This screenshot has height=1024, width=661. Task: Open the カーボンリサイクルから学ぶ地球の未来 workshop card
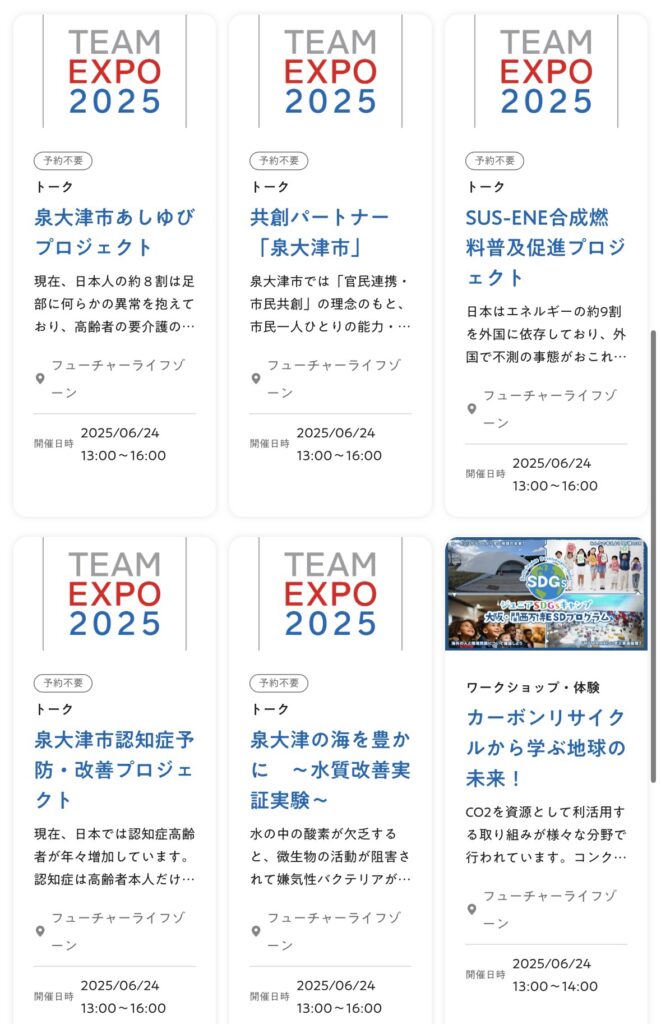[x=545, y=747]
